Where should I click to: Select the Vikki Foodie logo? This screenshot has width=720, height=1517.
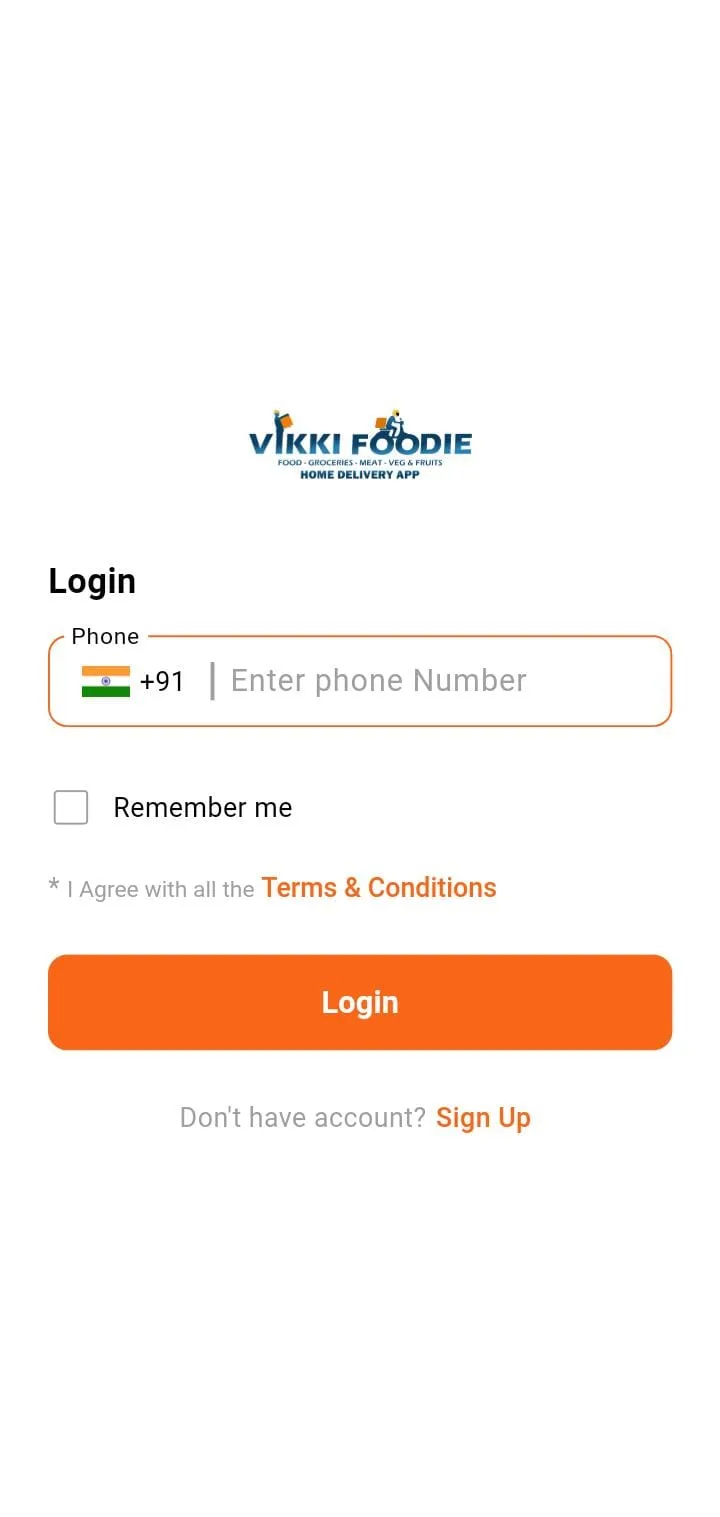click(360, 443)
